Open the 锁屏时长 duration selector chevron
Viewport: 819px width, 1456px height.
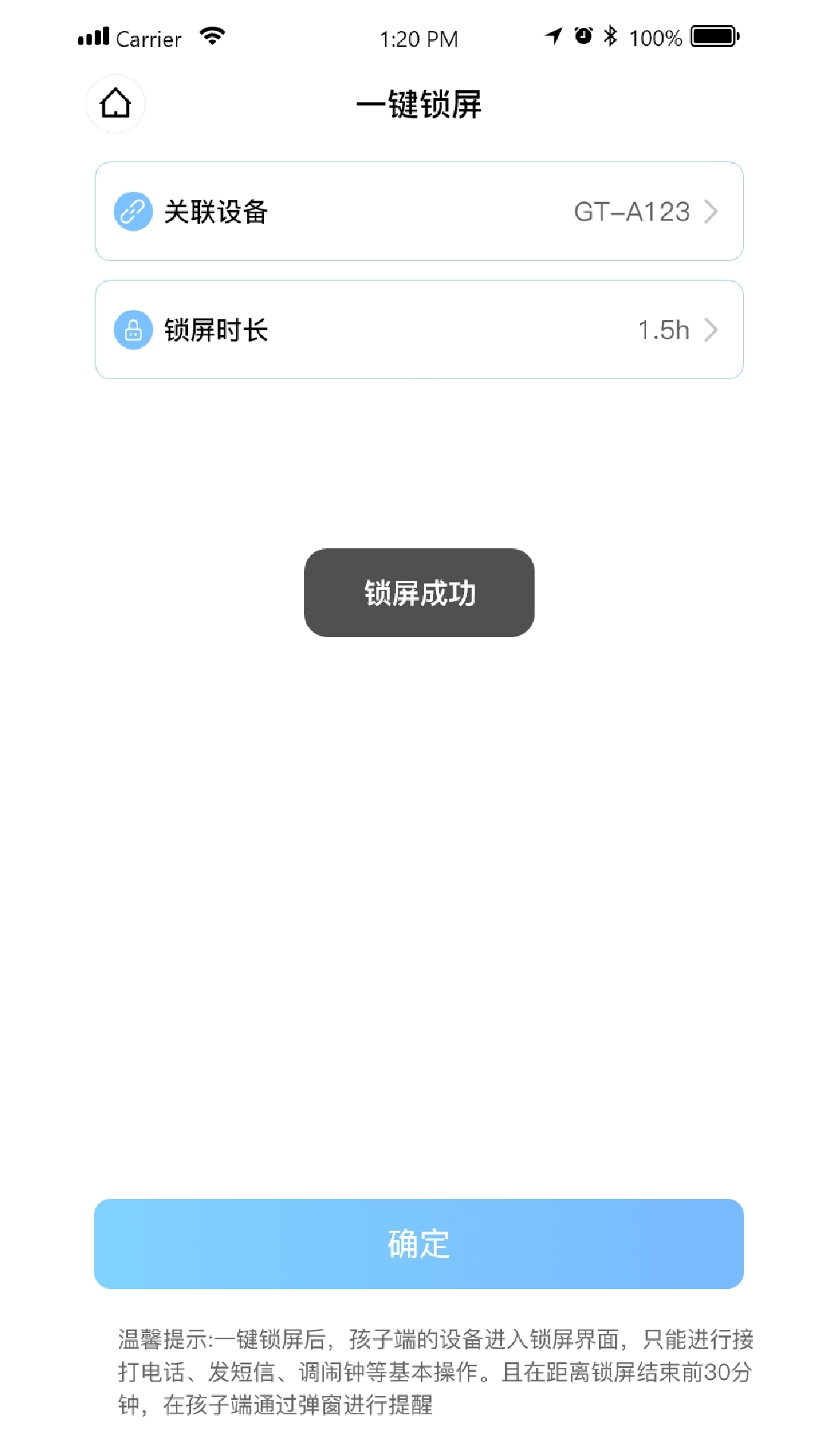click(711, 329)
